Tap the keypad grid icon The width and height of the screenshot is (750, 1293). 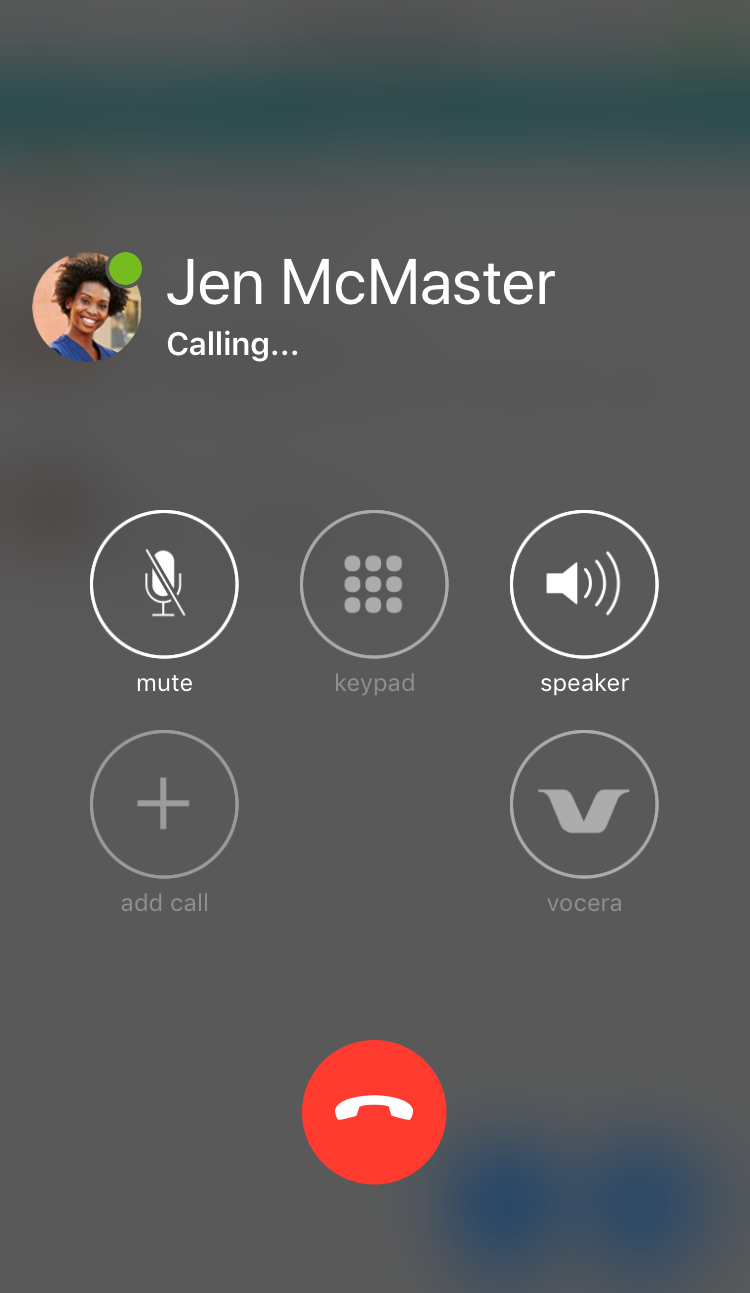click(374, 584)
